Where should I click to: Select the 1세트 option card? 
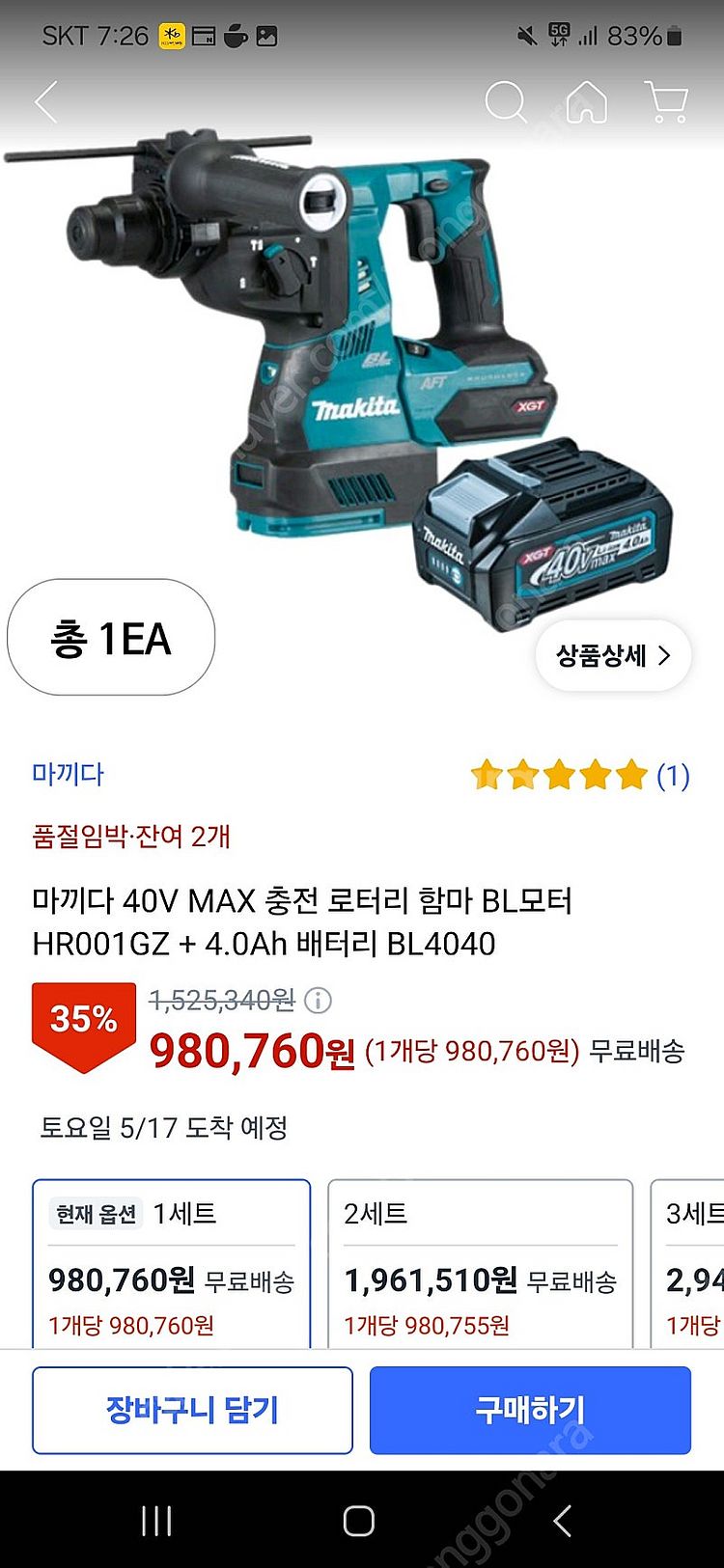[x=172, y=1264]
